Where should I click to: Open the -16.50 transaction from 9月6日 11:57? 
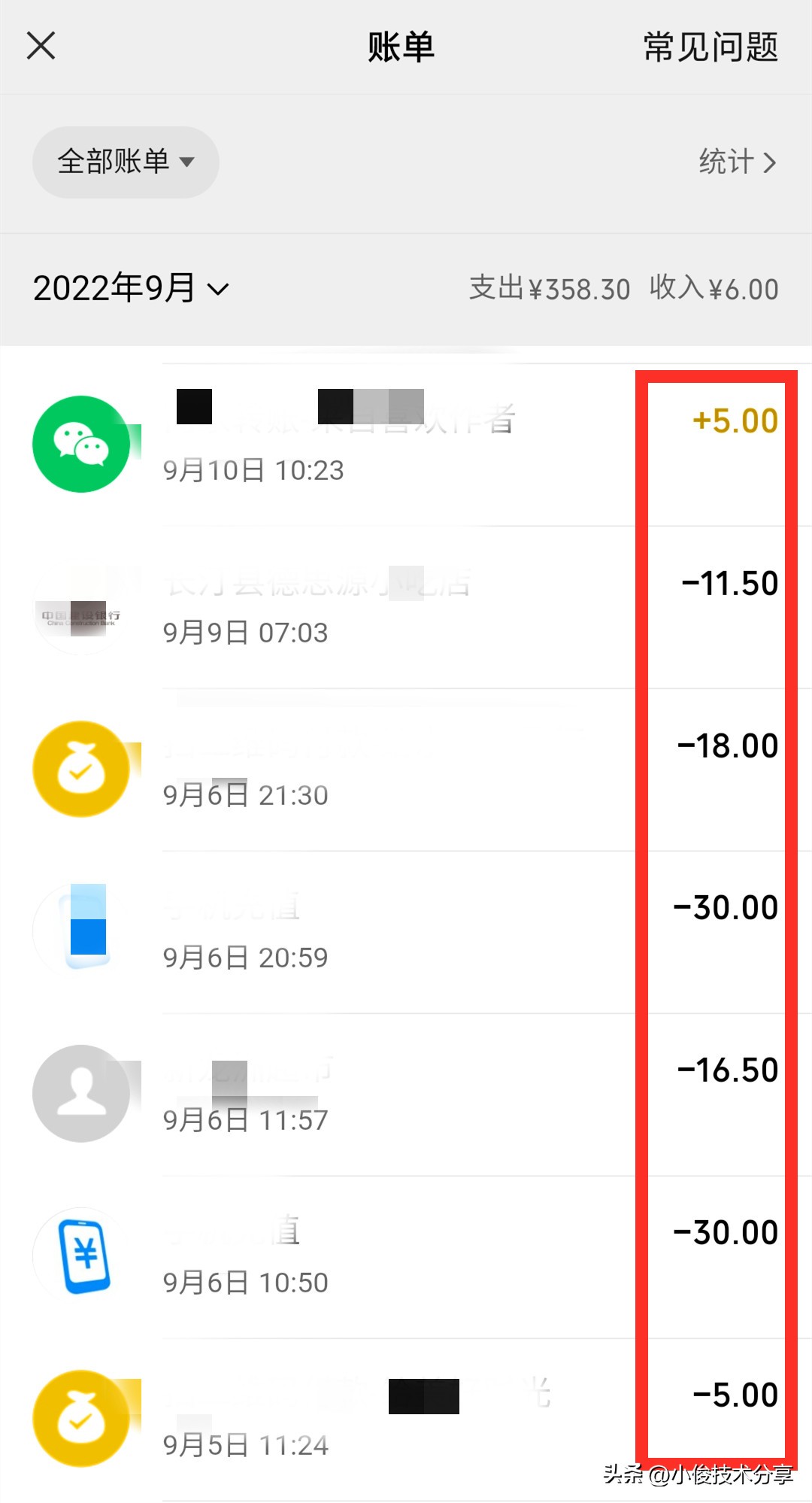tap(406, 1094)
